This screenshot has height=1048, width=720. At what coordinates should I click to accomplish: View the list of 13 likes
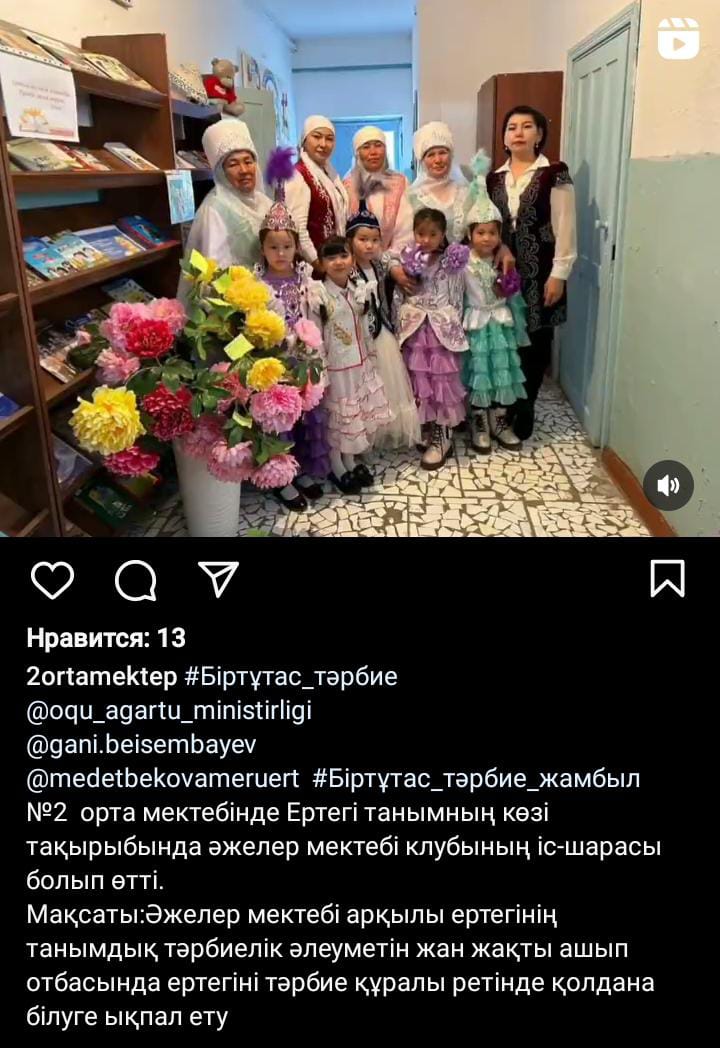pyautogui.click(x=106, y=638)
